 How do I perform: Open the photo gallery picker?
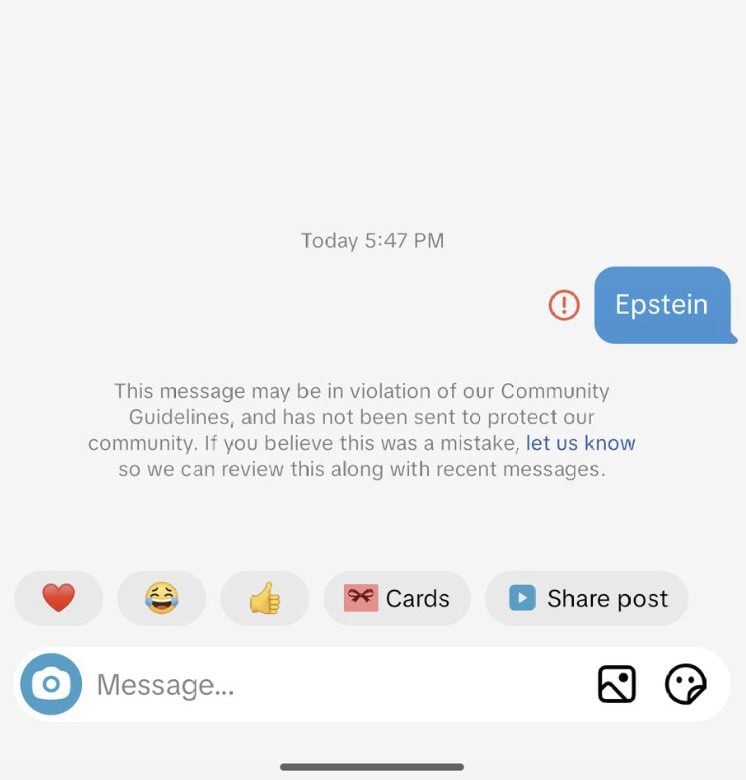click(617, 684)
